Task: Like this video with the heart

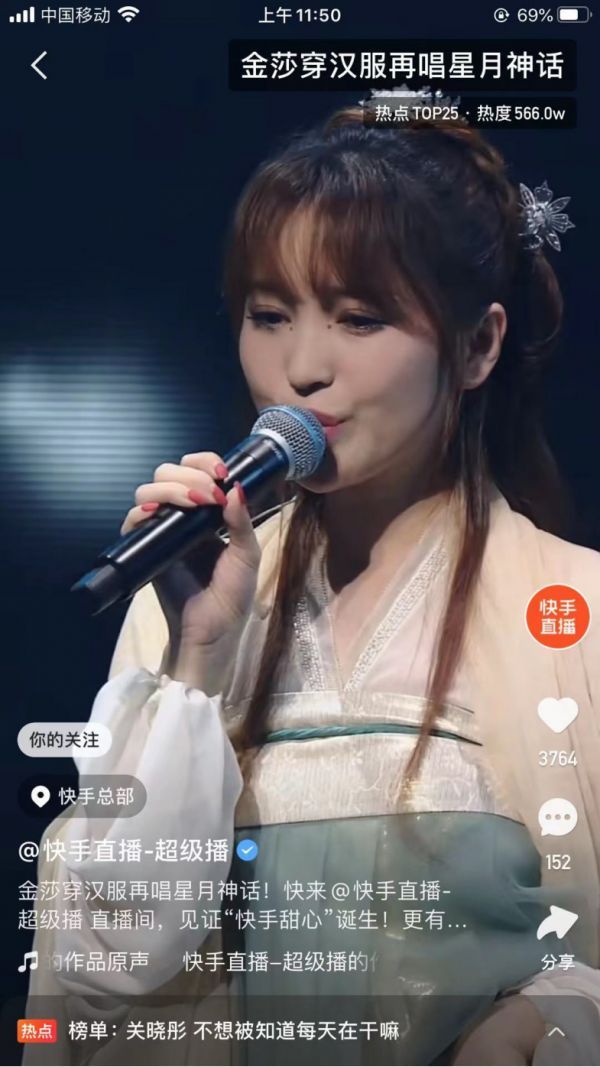Action: point(557,715)
